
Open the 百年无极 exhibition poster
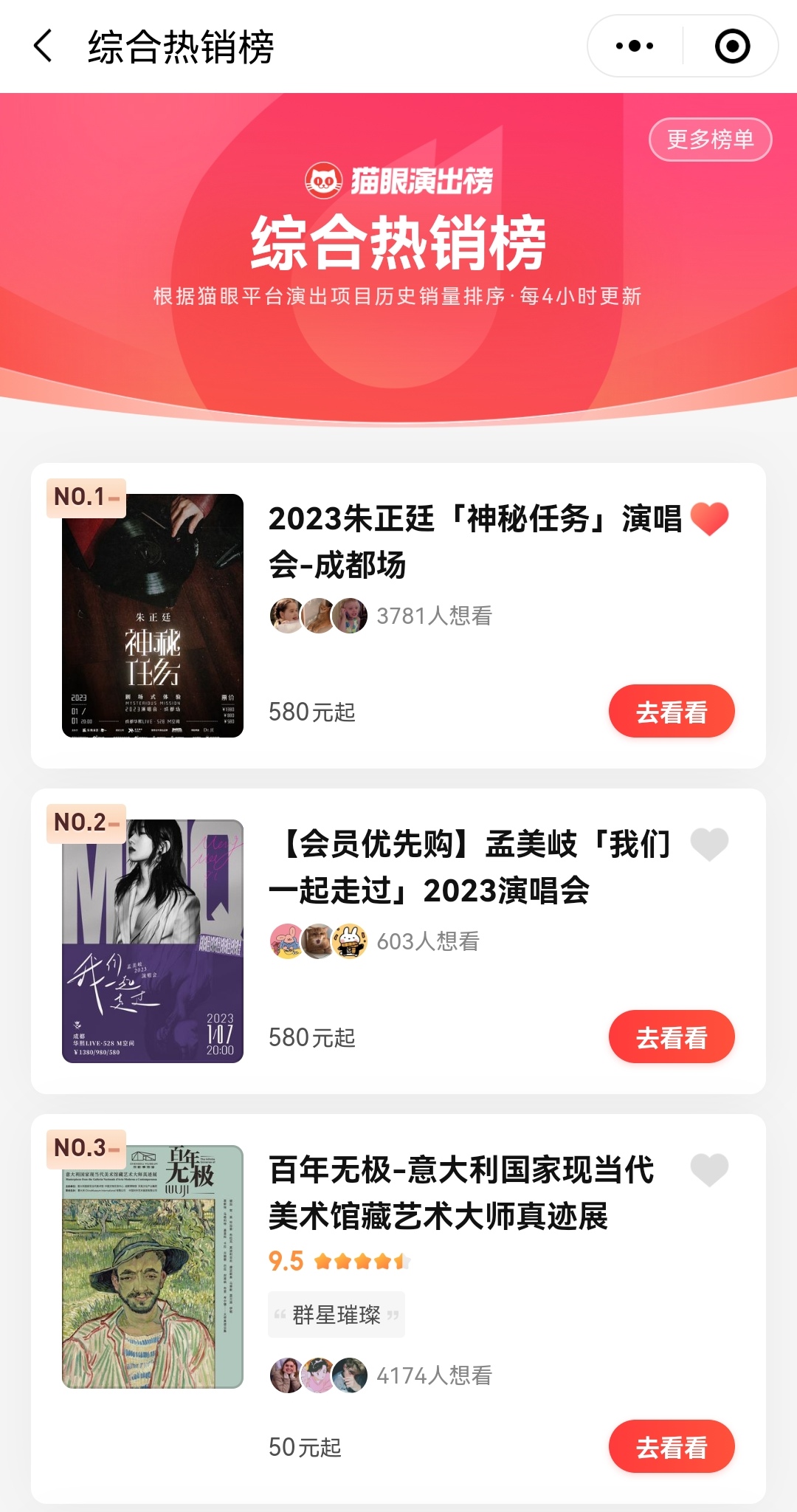pos(153,1267)
